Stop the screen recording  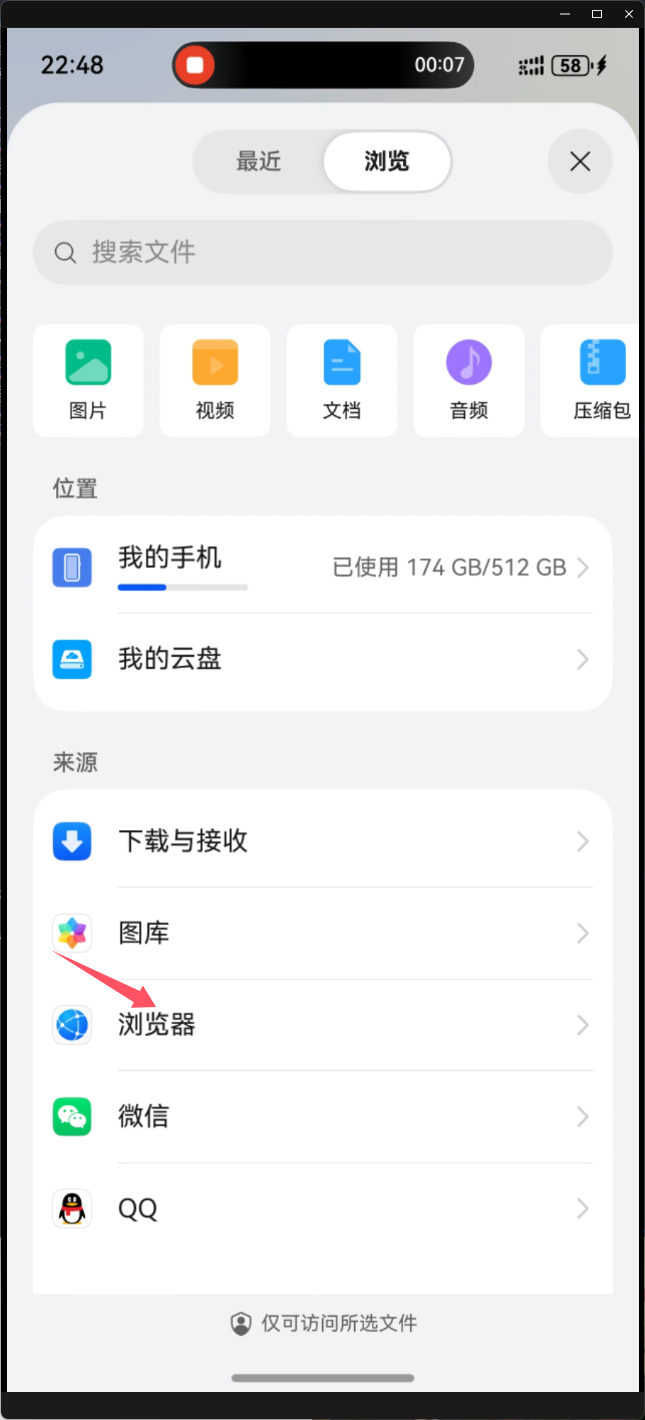[x=195, y=66]
